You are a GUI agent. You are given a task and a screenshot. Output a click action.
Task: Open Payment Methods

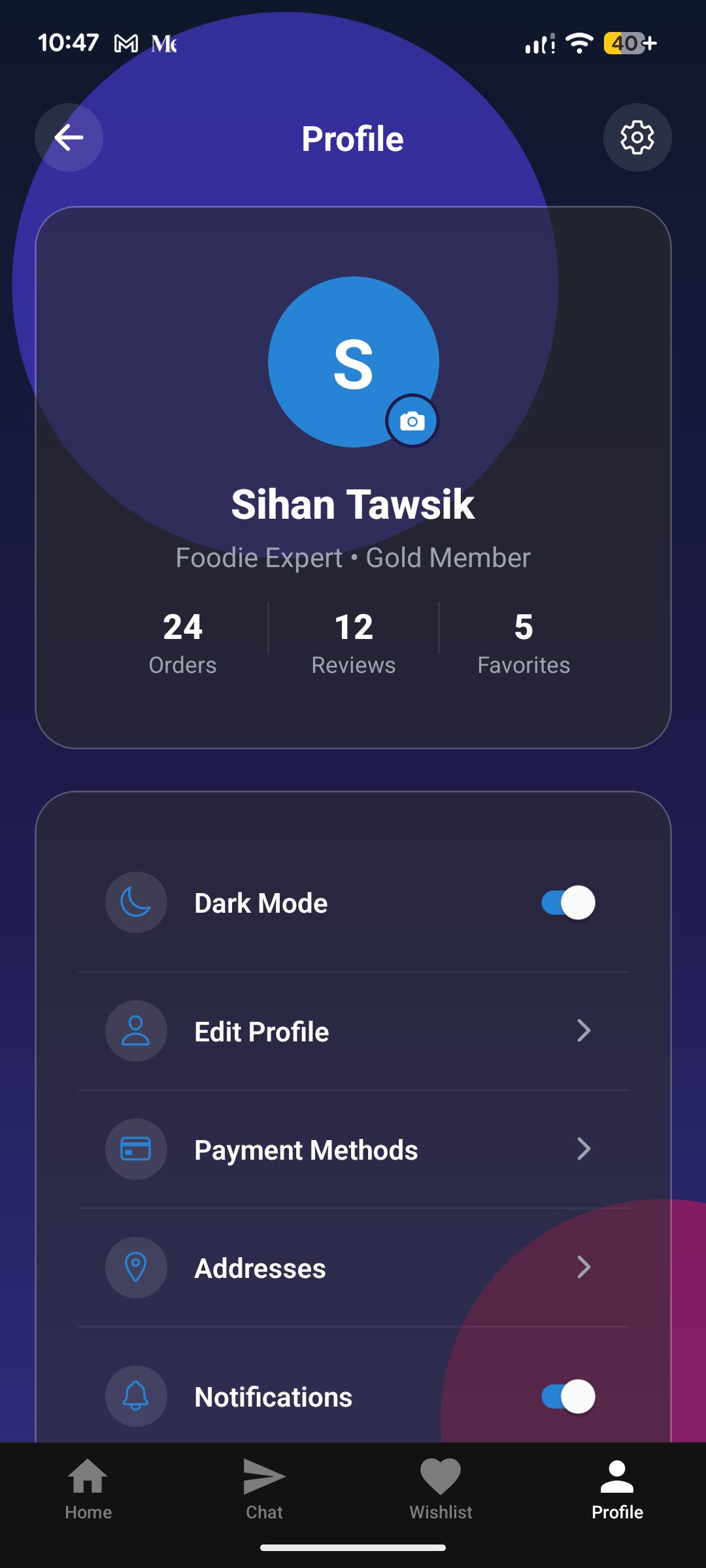click(x=353, y=1150)
